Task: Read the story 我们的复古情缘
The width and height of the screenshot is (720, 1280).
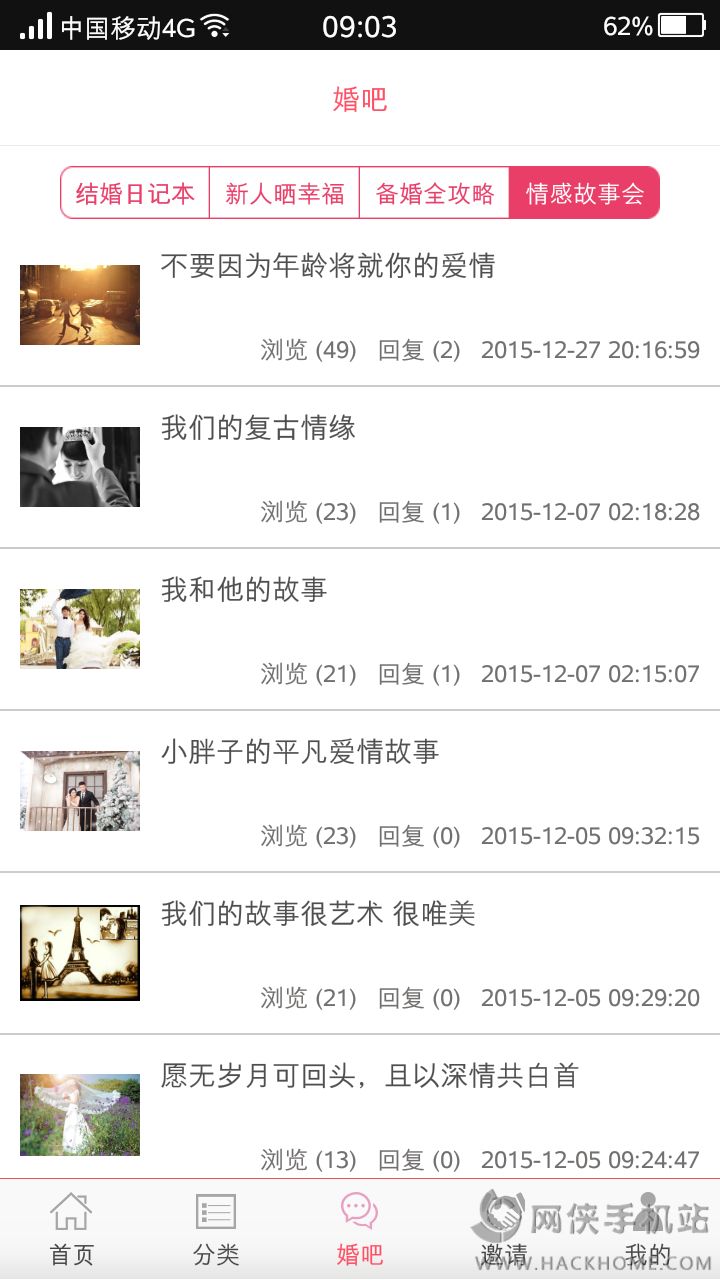Action: coord(258,428)
